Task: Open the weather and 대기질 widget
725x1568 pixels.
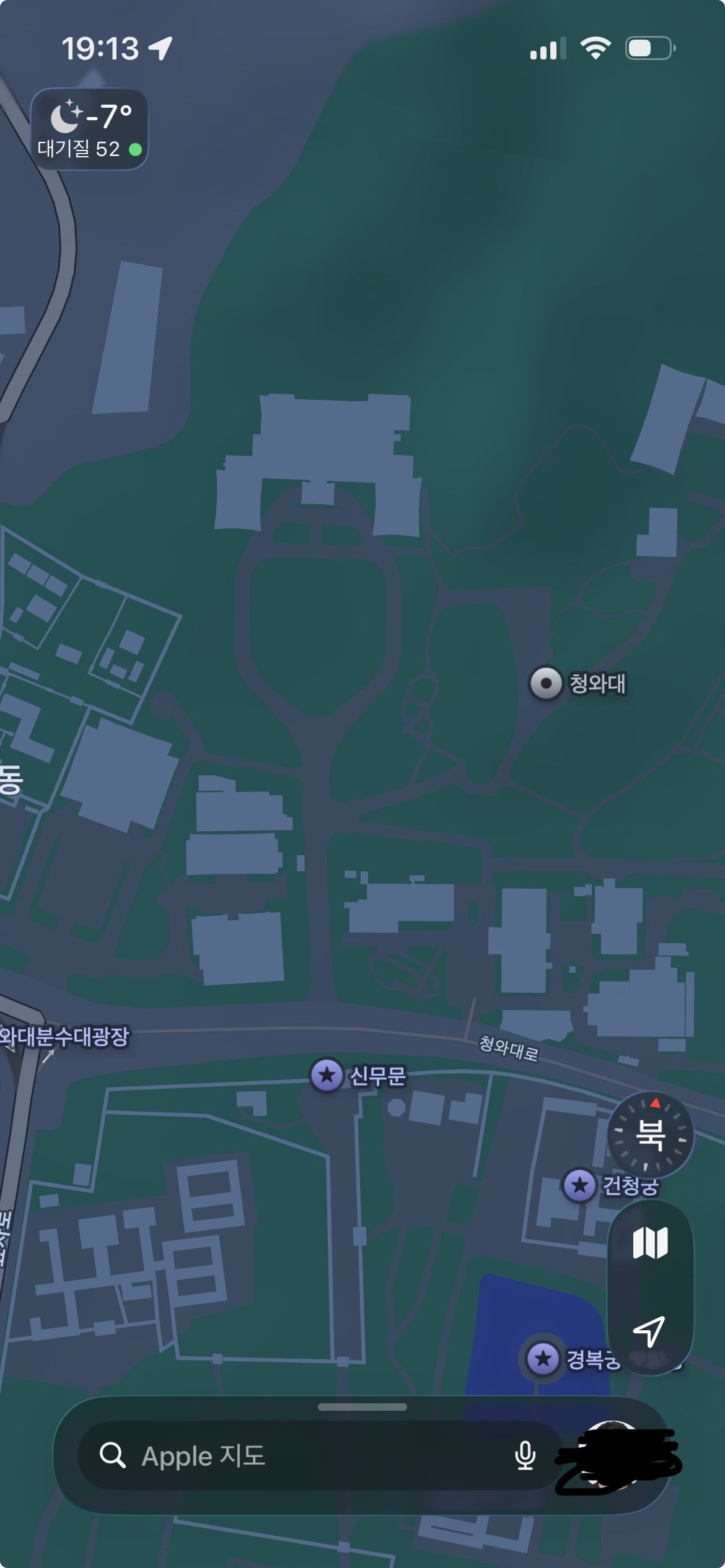Action: click(89, 129)
